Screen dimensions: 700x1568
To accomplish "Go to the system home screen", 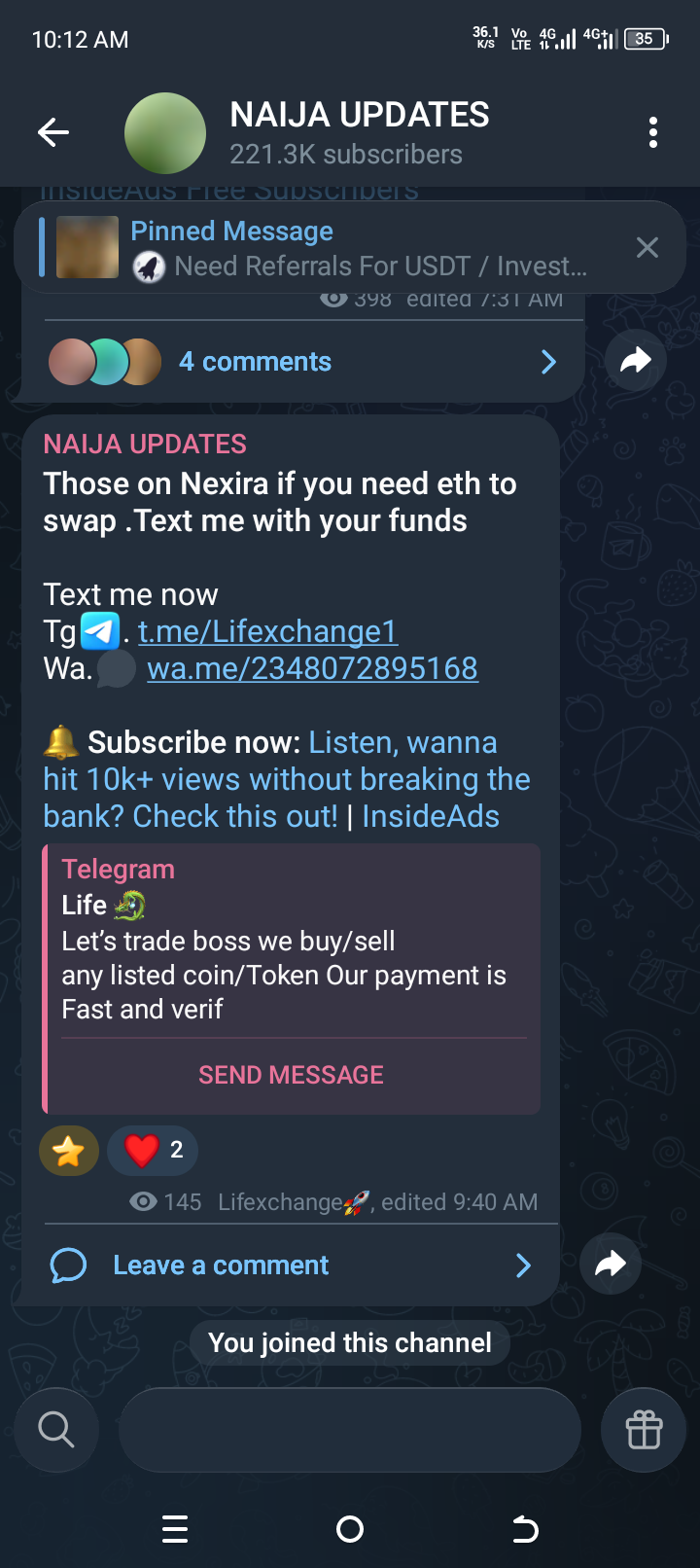I will coord(350,1530).
